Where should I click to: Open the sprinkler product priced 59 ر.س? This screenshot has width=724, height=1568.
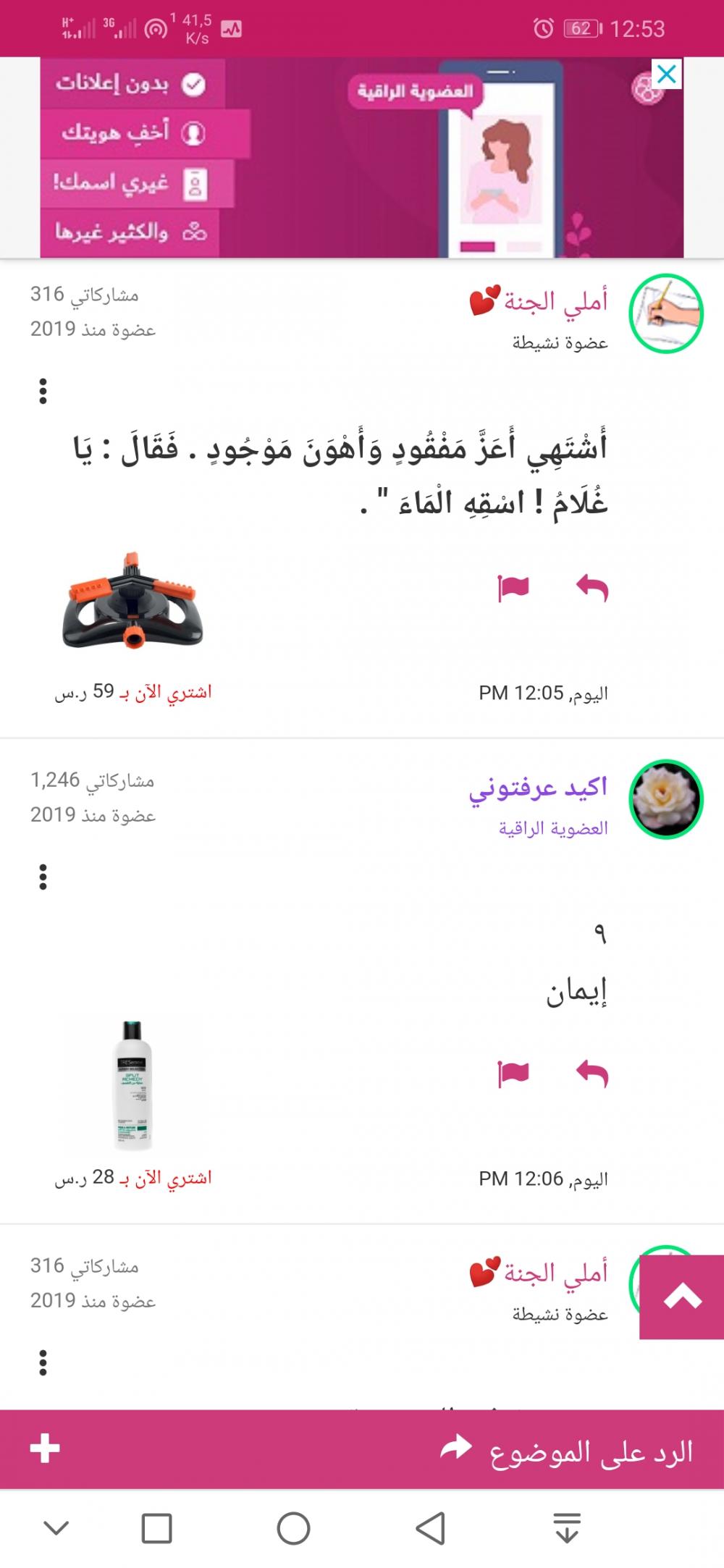coord(133,602)
